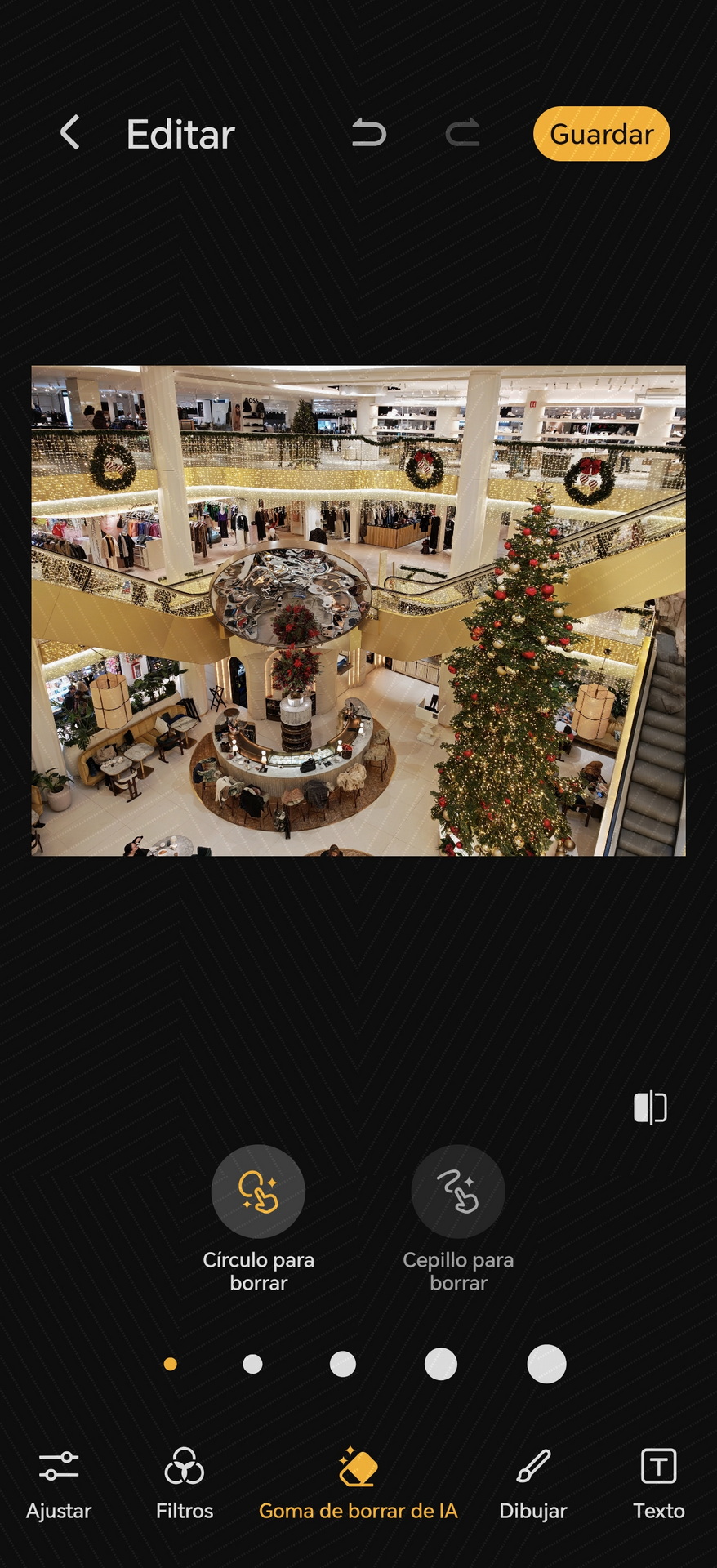
Task: Go back from the Editar screen
Action: 70,132
